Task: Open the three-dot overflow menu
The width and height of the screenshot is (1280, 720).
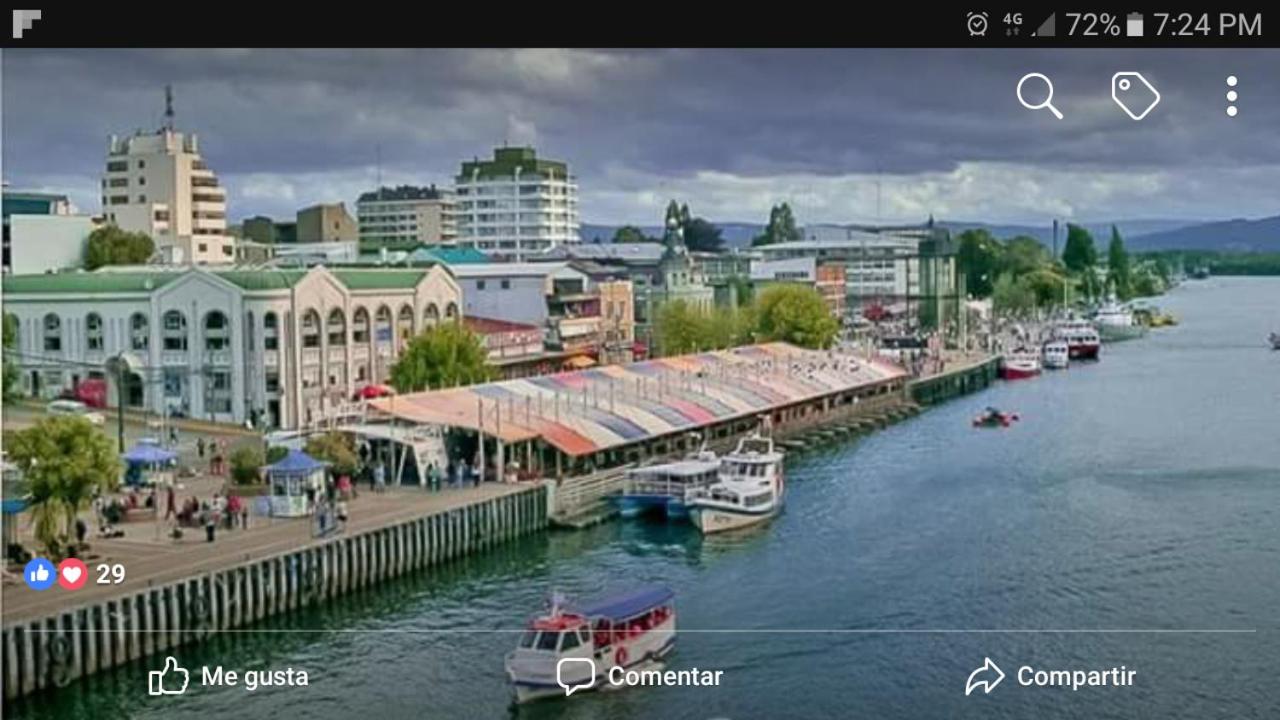Action: click(x=1231, y=96)
